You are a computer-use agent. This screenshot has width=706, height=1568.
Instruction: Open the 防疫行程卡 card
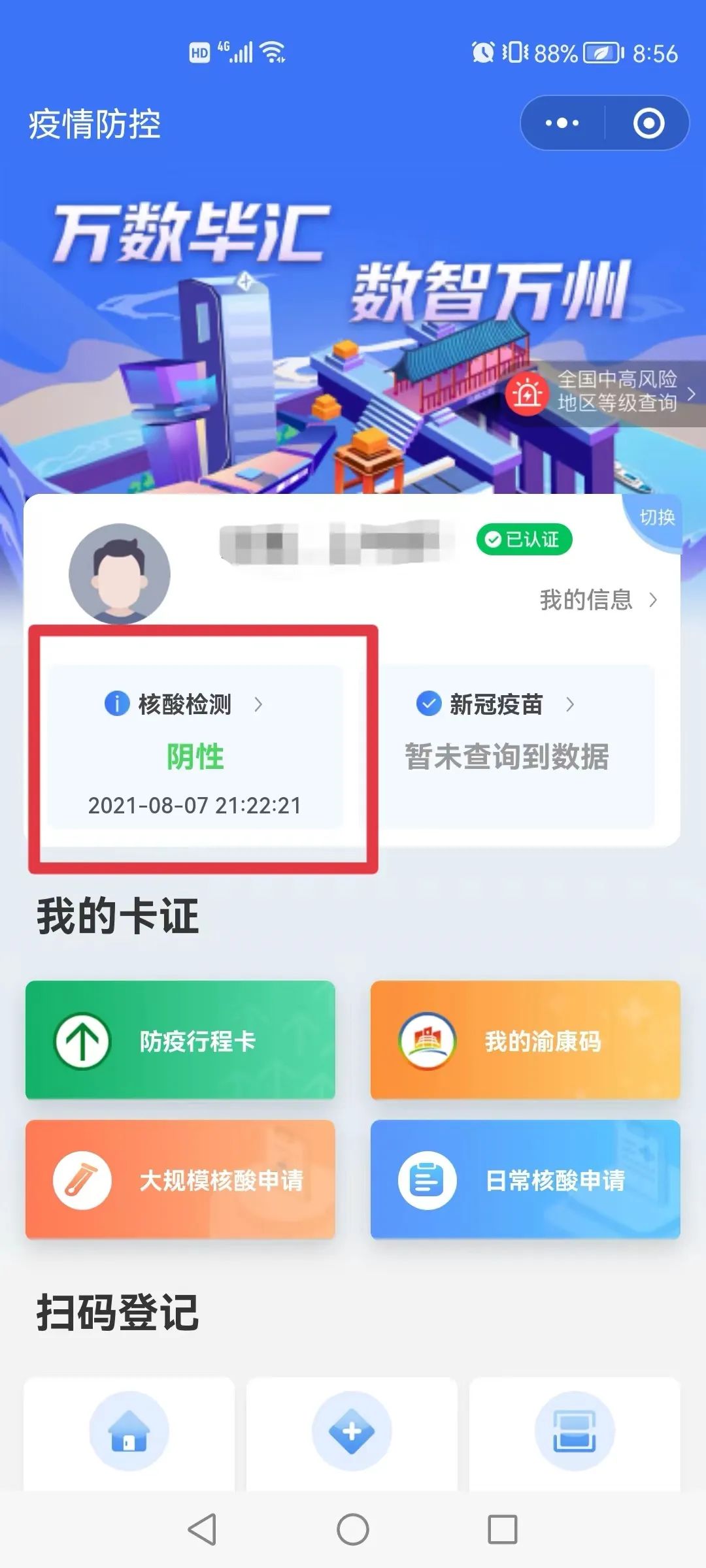click(x=180, y=1040)
